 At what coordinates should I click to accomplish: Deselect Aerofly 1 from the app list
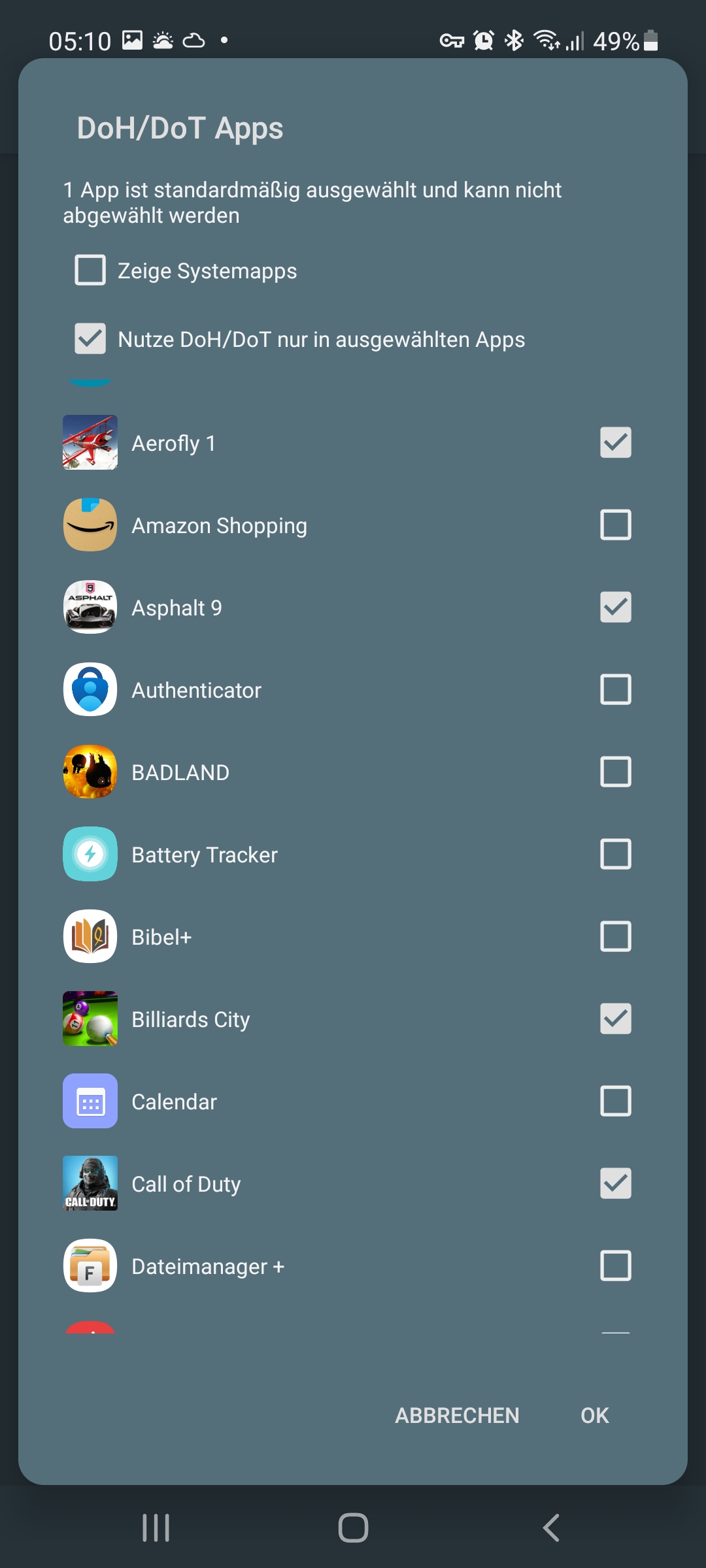tap(615, 443)
